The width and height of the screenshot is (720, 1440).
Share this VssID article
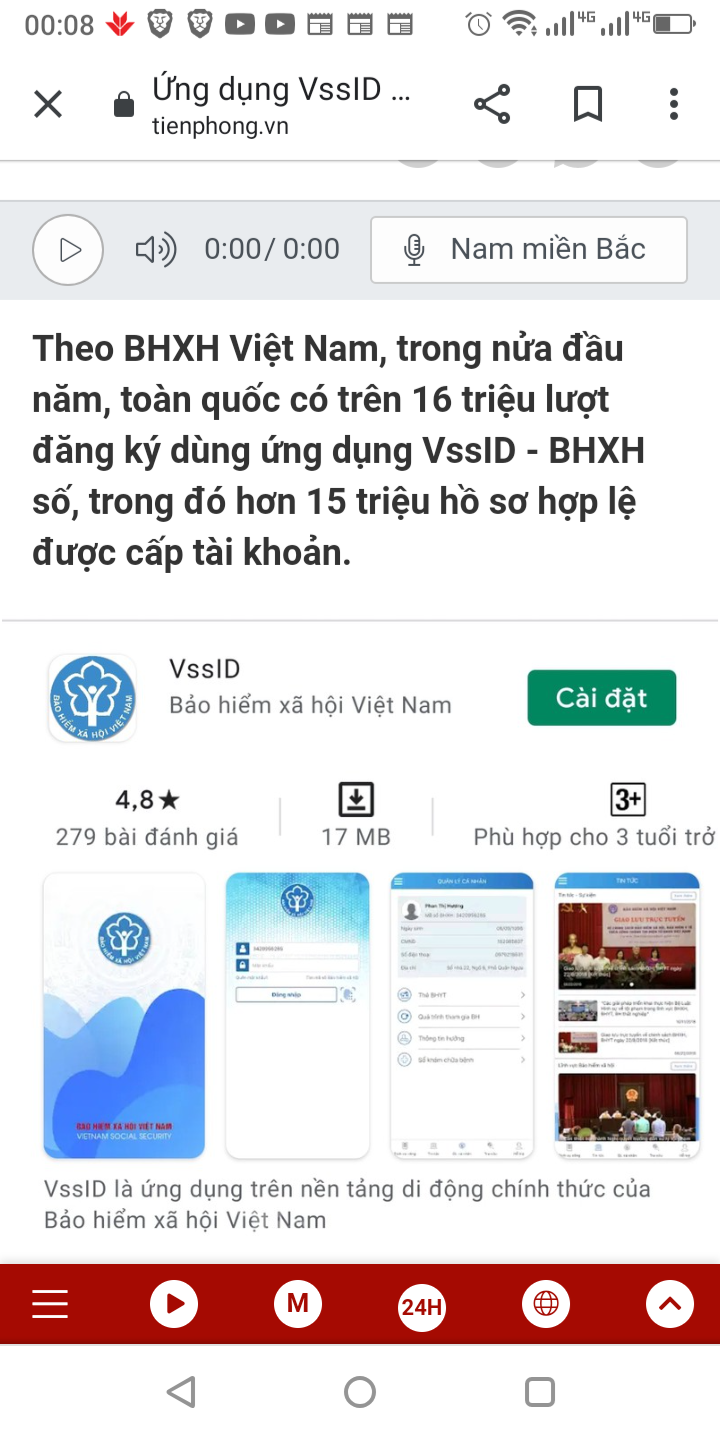click(x=491, y=104)
